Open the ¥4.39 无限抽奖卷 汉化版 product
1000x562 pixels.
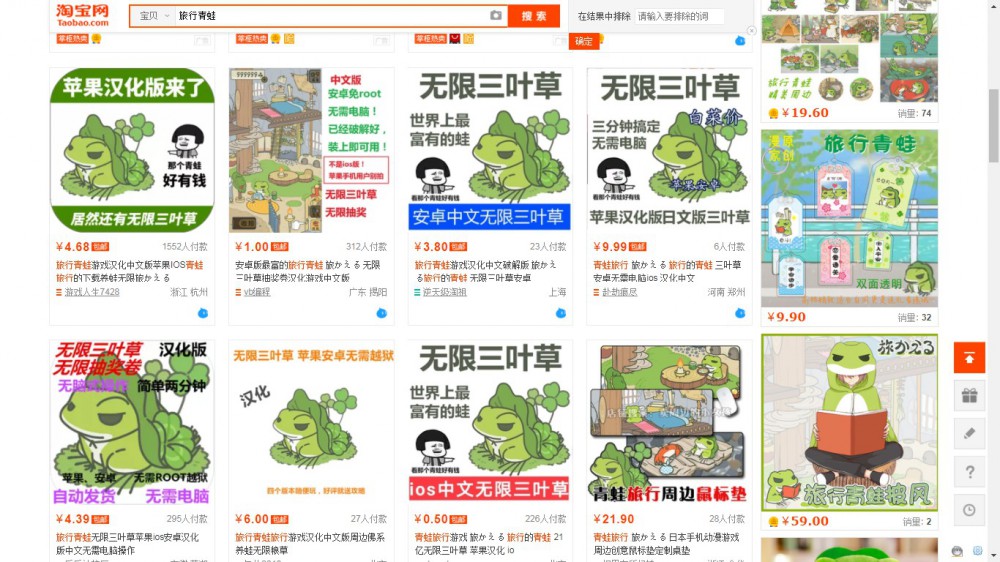[131, 422]
